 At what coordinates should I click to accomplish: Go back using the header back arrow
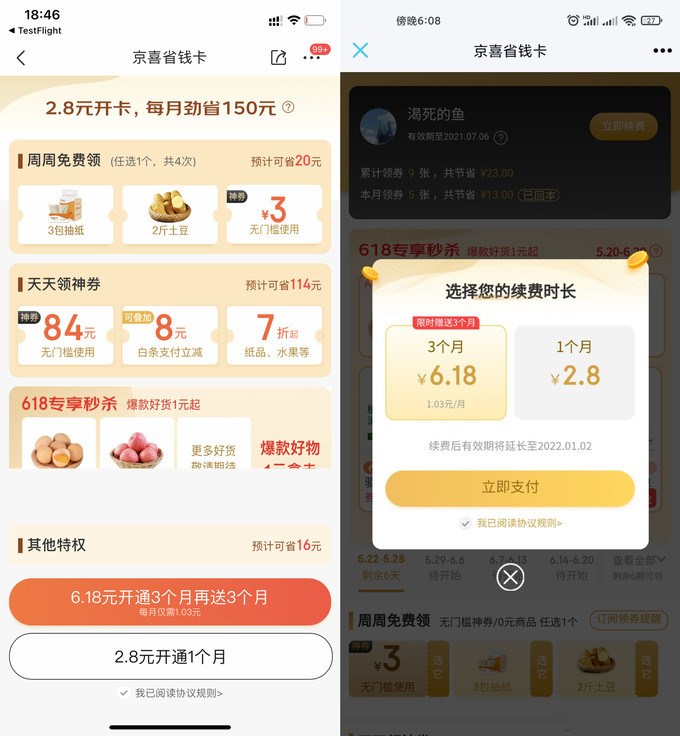point(21,58)
